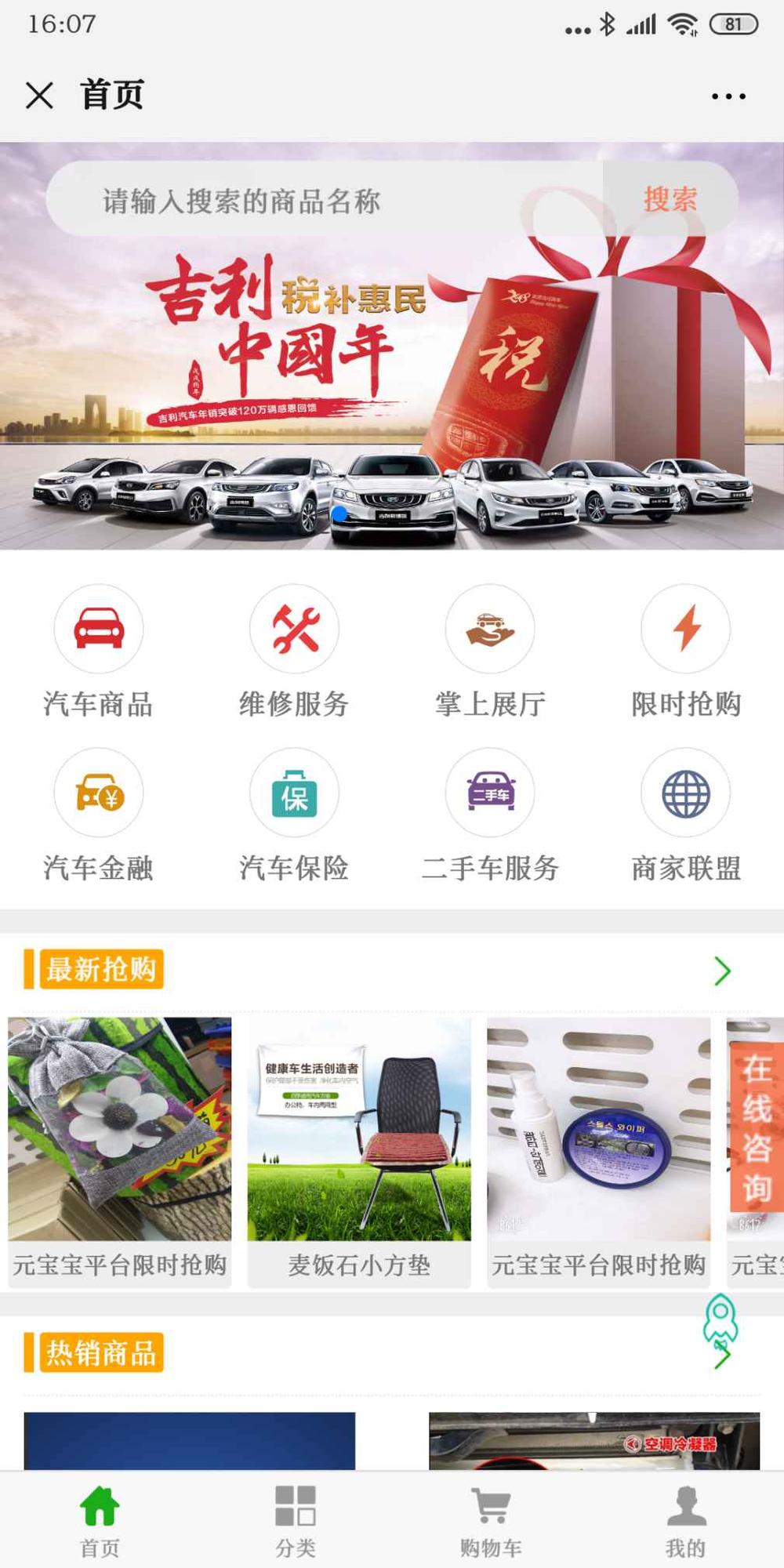Tap the 搜索 search button
This screenshot has height=1568, width=784.
pos(670,199)
